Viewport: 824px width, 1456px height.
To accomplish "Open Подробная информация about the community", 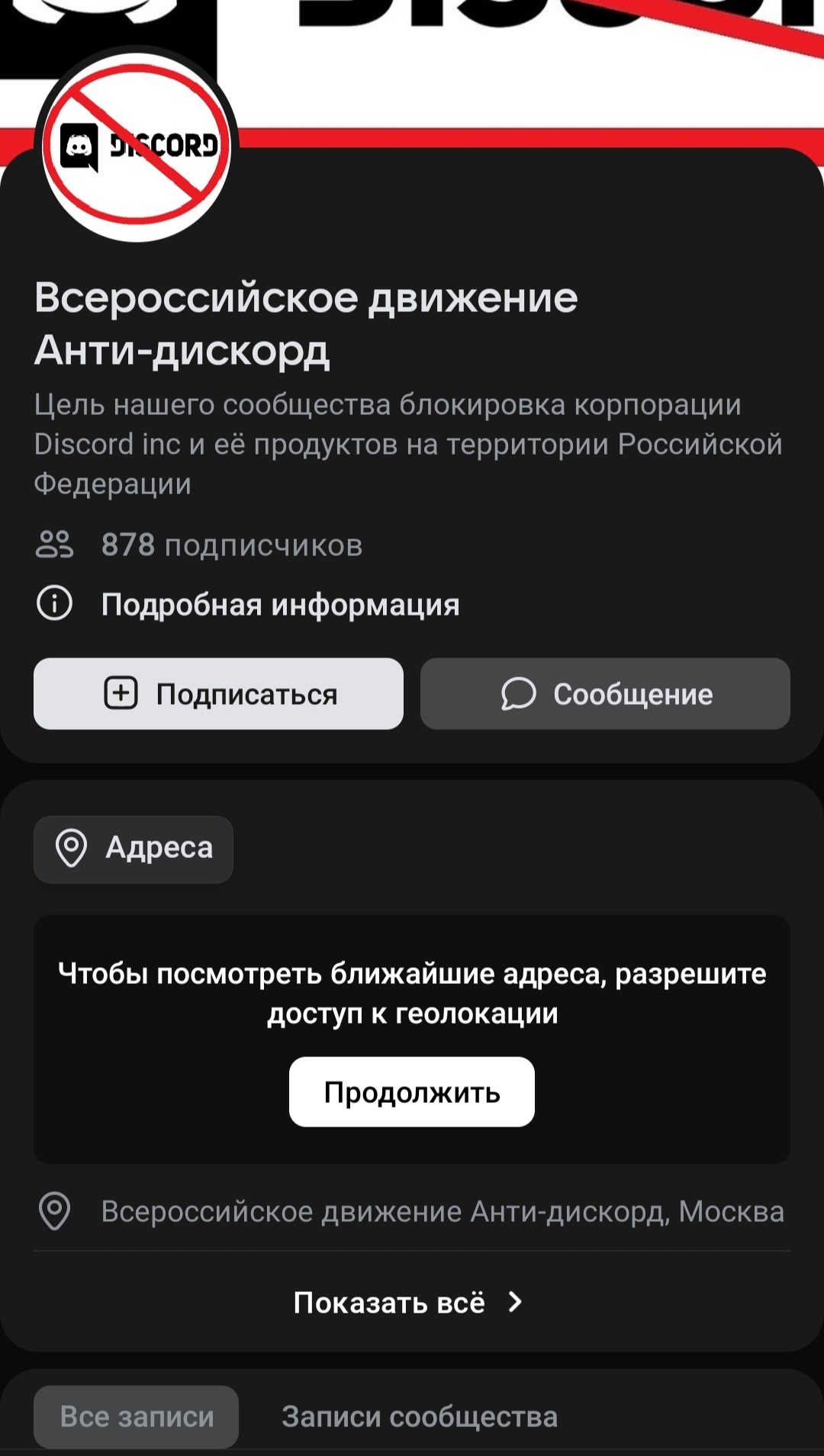I will point(279,605).
